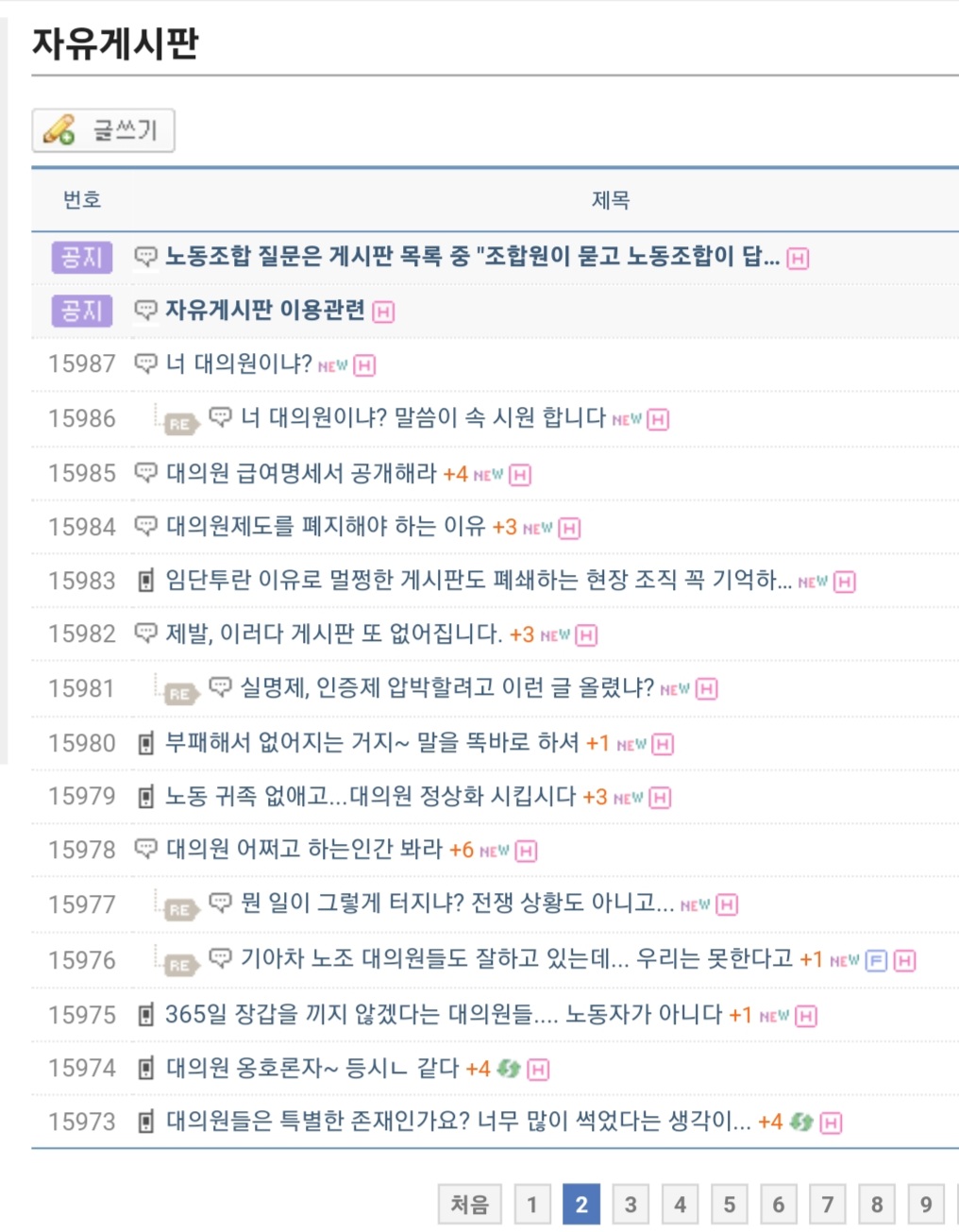Open post 노동 귀족 없애고 대의원 정상화
The image size is (959, 1232).
pyautogui.click(x=370, y=797)
